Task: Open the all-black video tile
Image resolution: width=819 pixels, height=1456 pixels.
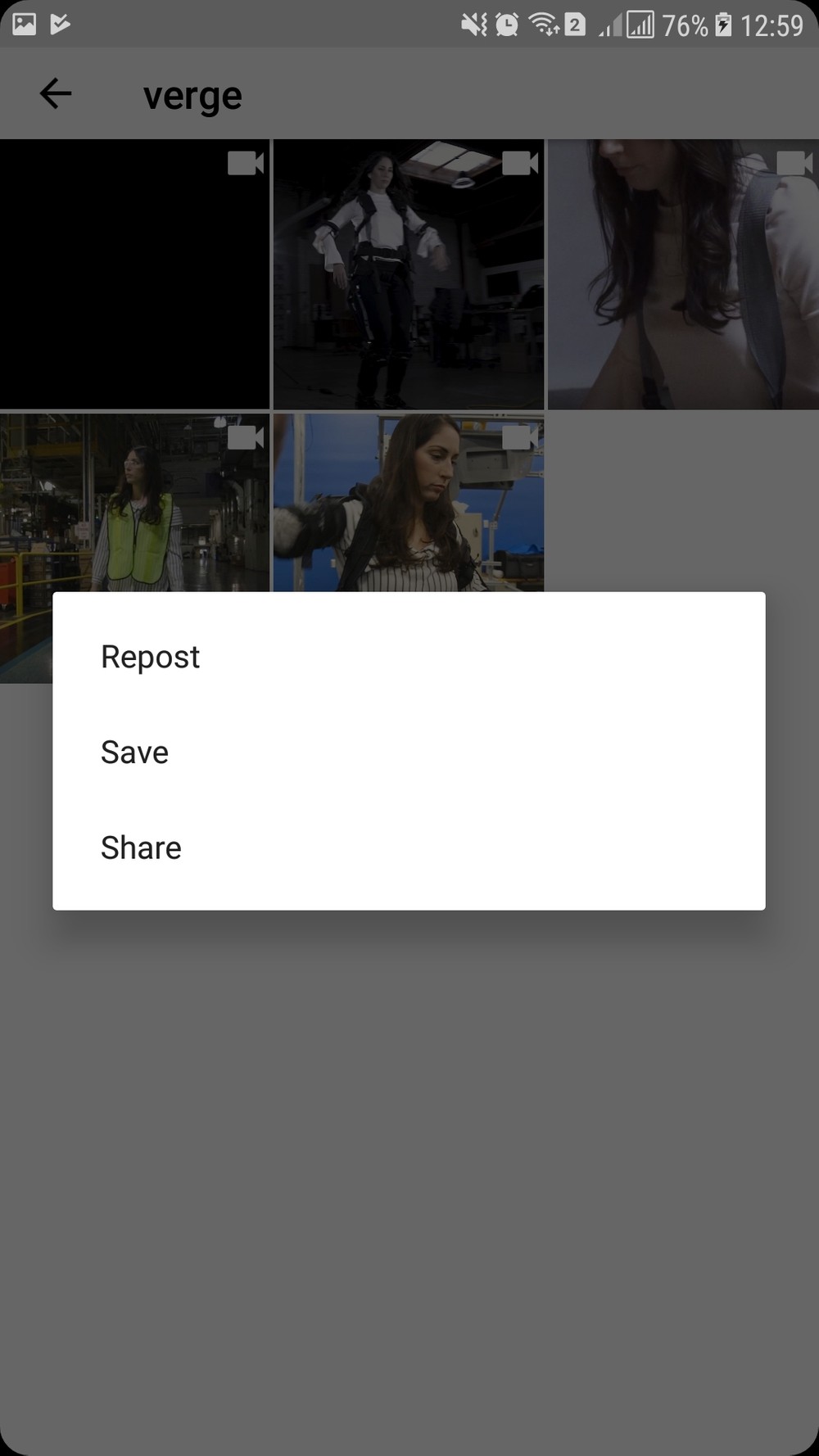Action: coord(134,274)
